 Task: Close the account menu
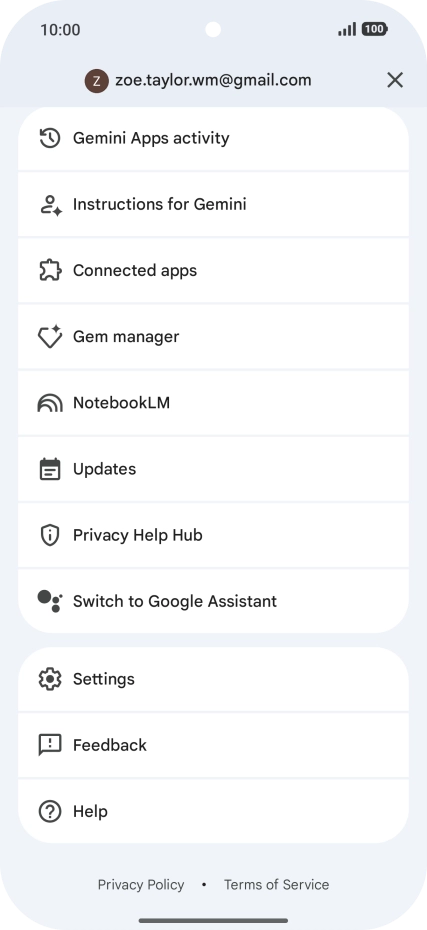click(x=395, y=80)
